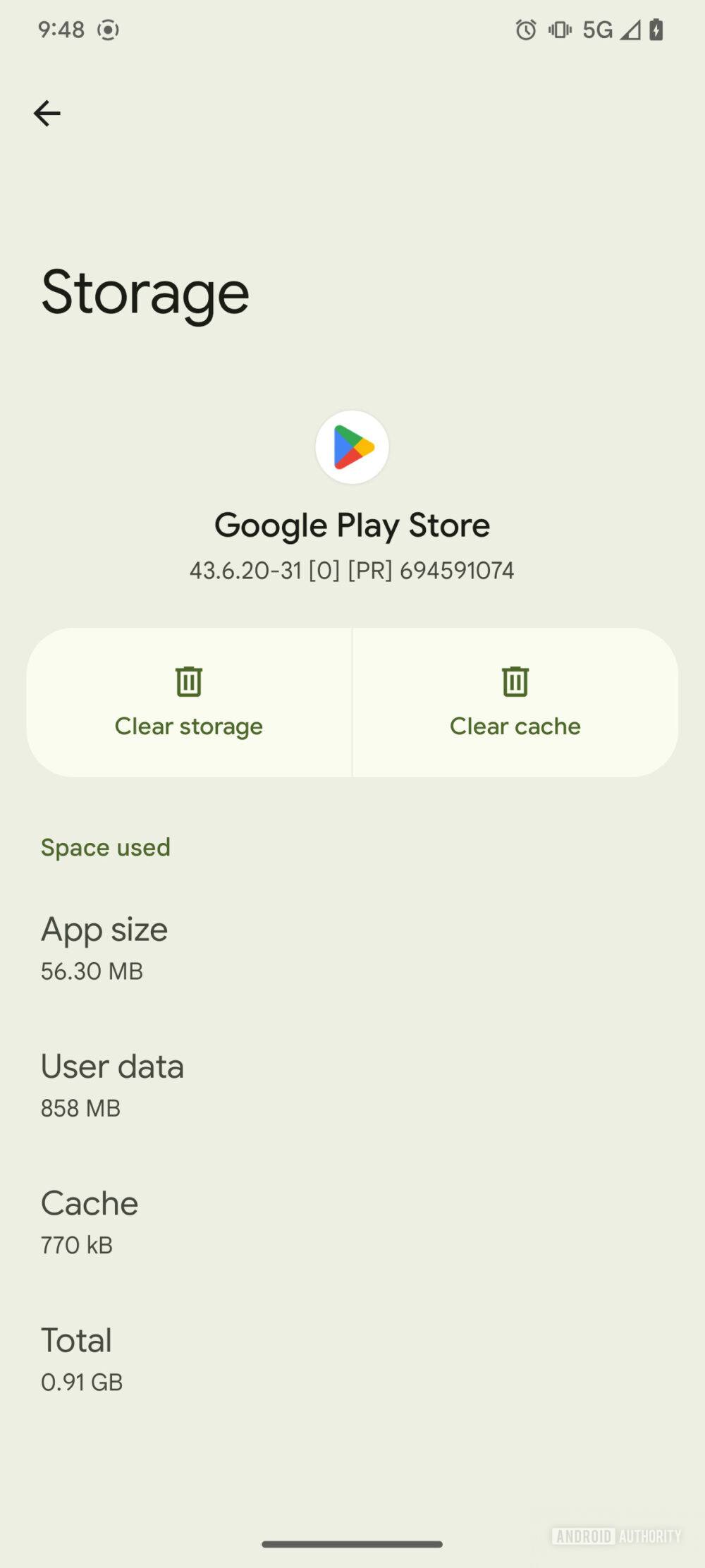Click the trash icon above Clear storage
705x1568 pixels.
click(188, 681)
